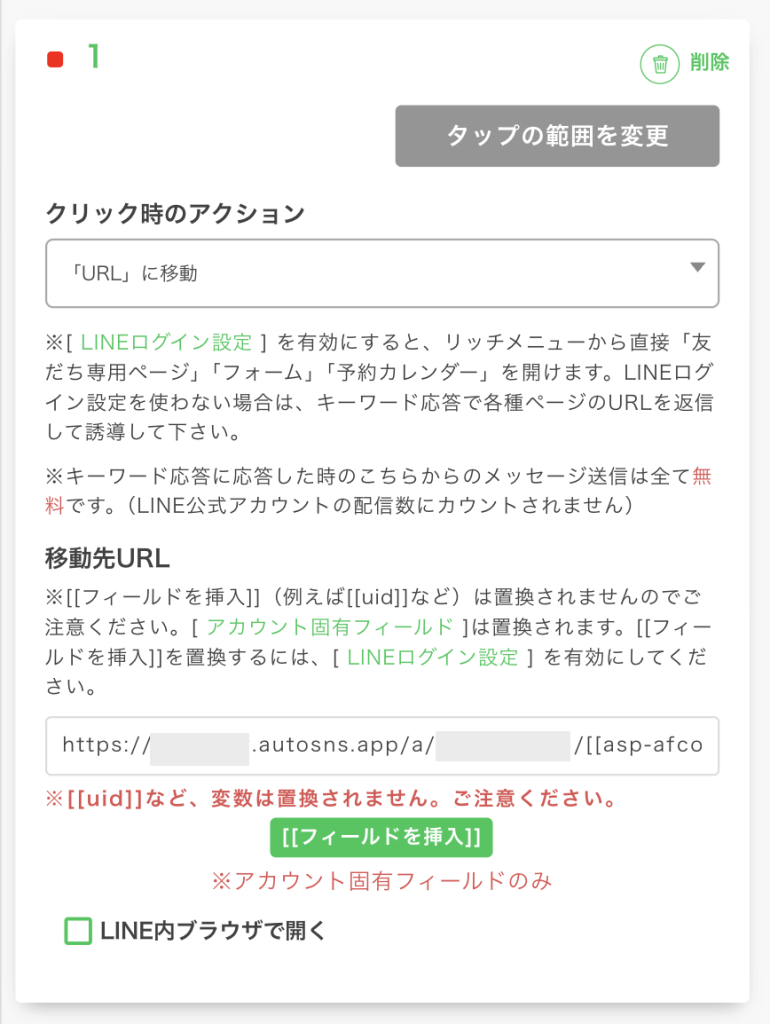The width and height of the screenshot is (770, 1024).
Task: Tap タップの範囲を変更 button
Action: [x=557, y=136]
